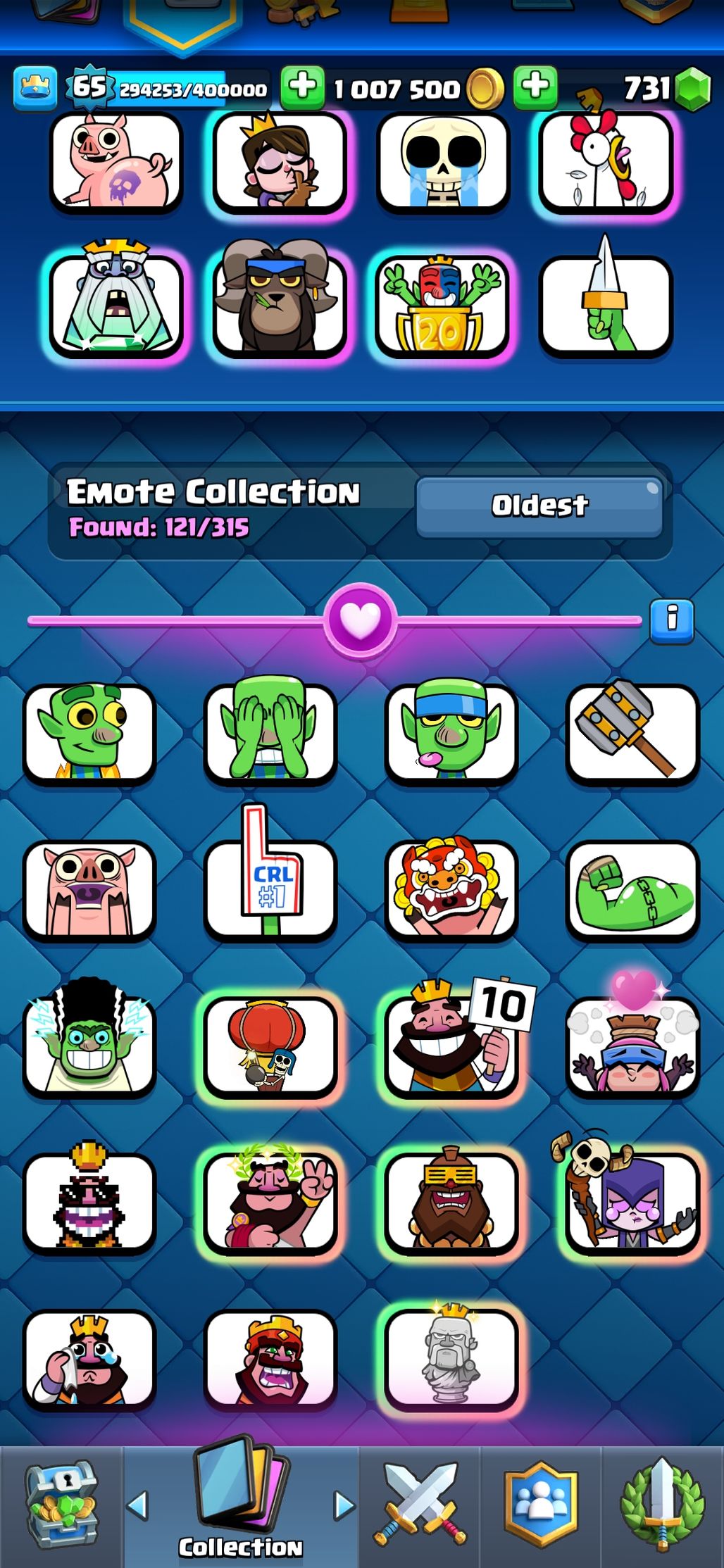Select the chicken emote in deck
Image resolution: width=724 pixels, height=1568 pixels.
pos(605,163)
